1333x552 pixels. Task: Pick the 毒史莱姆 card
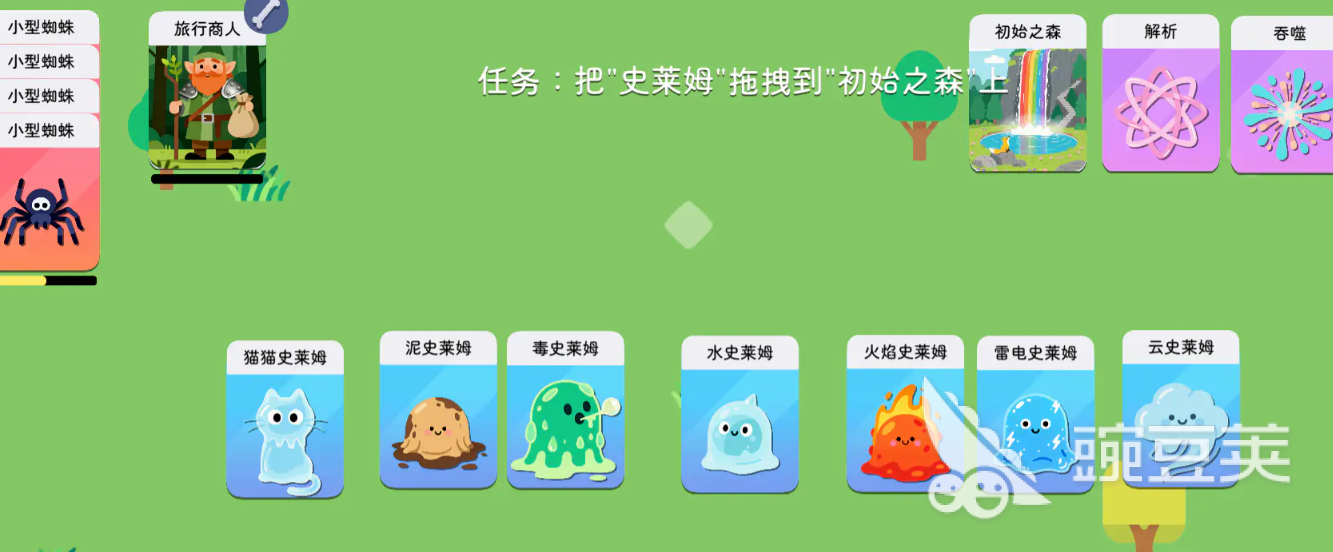pyautogui.click(x=565, y=412)
